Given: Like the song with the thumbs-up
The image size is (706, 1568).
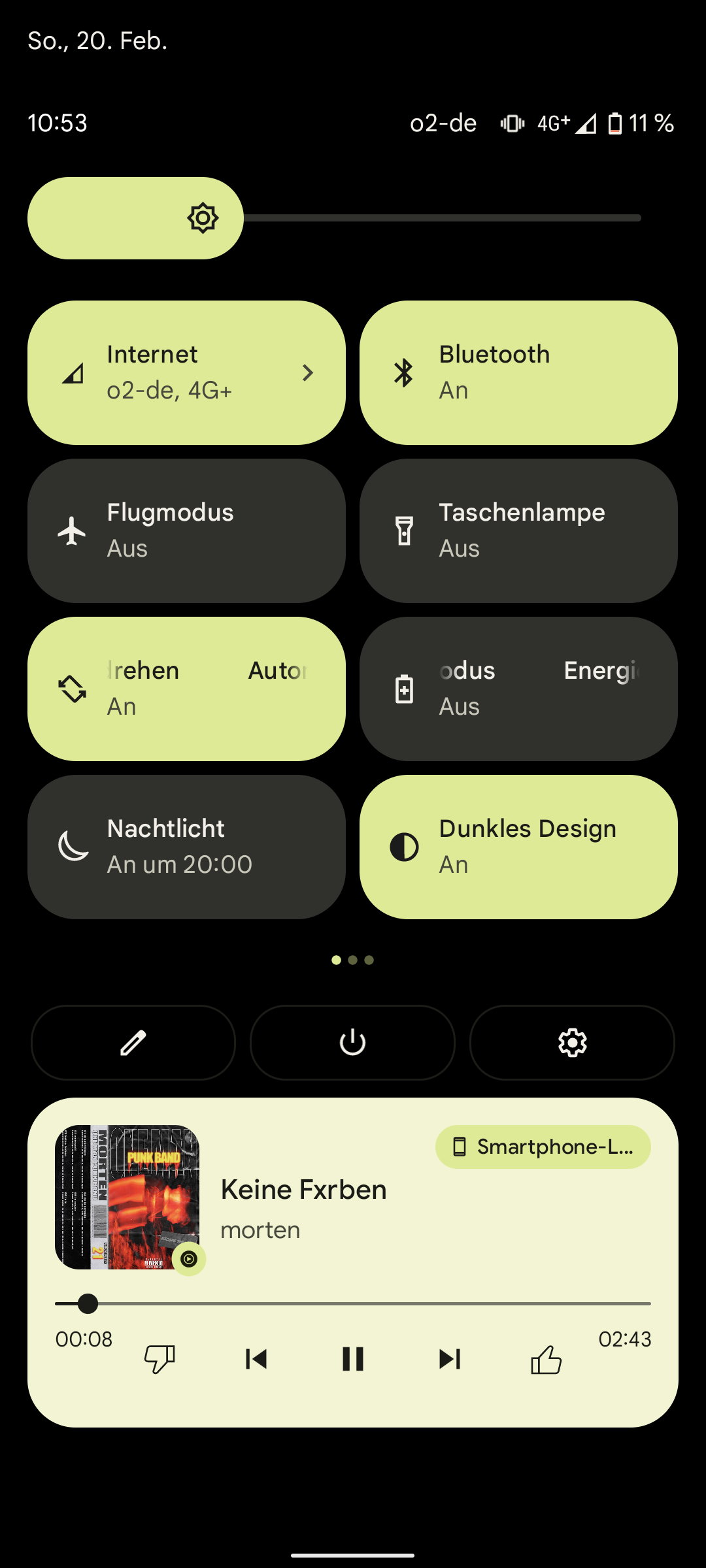Looking at the screenshot, I should coord(546,1359).
